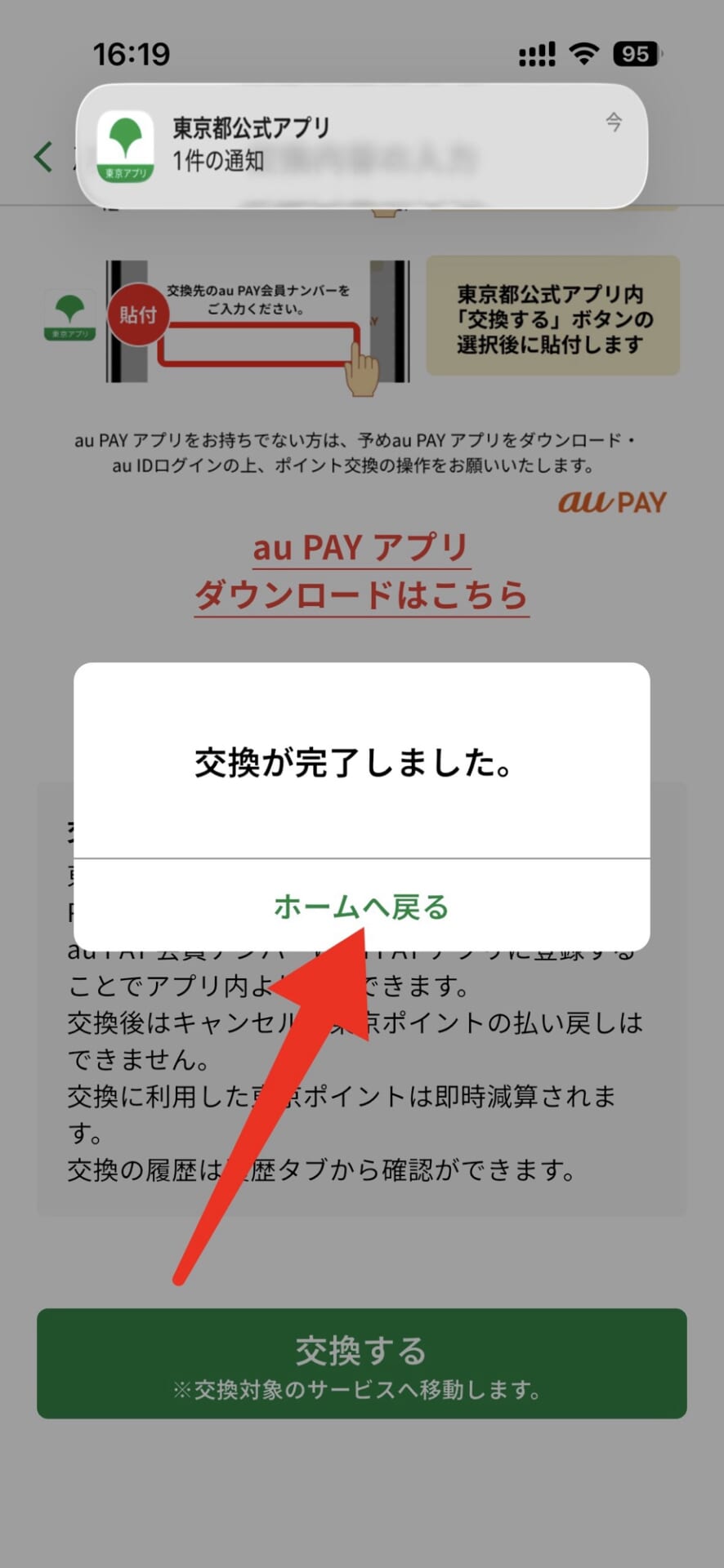Tap the au PAY logo
This screenshot has width=724, height=1568.
tap(613, 501)
